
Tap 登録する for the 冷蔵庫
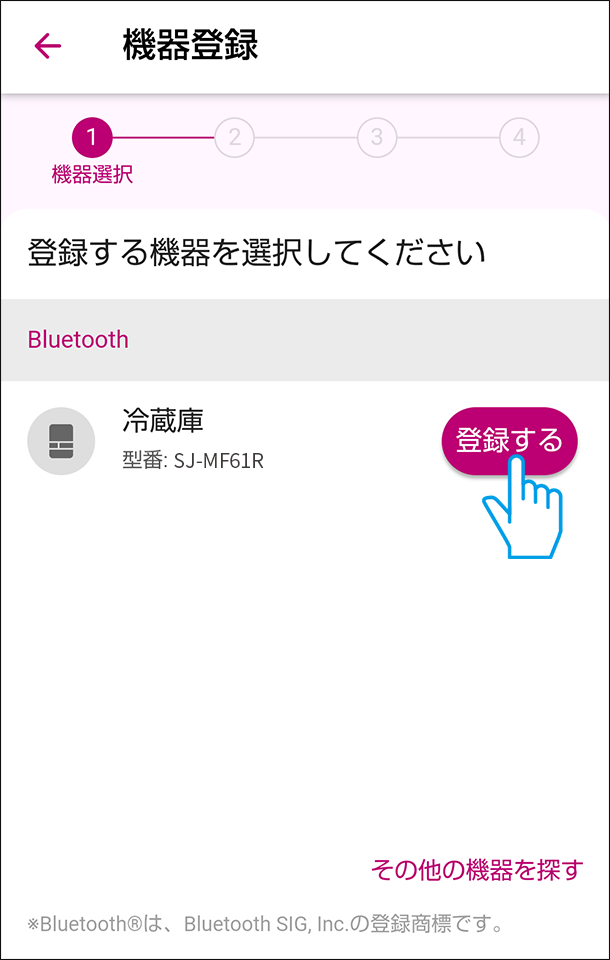509,440
